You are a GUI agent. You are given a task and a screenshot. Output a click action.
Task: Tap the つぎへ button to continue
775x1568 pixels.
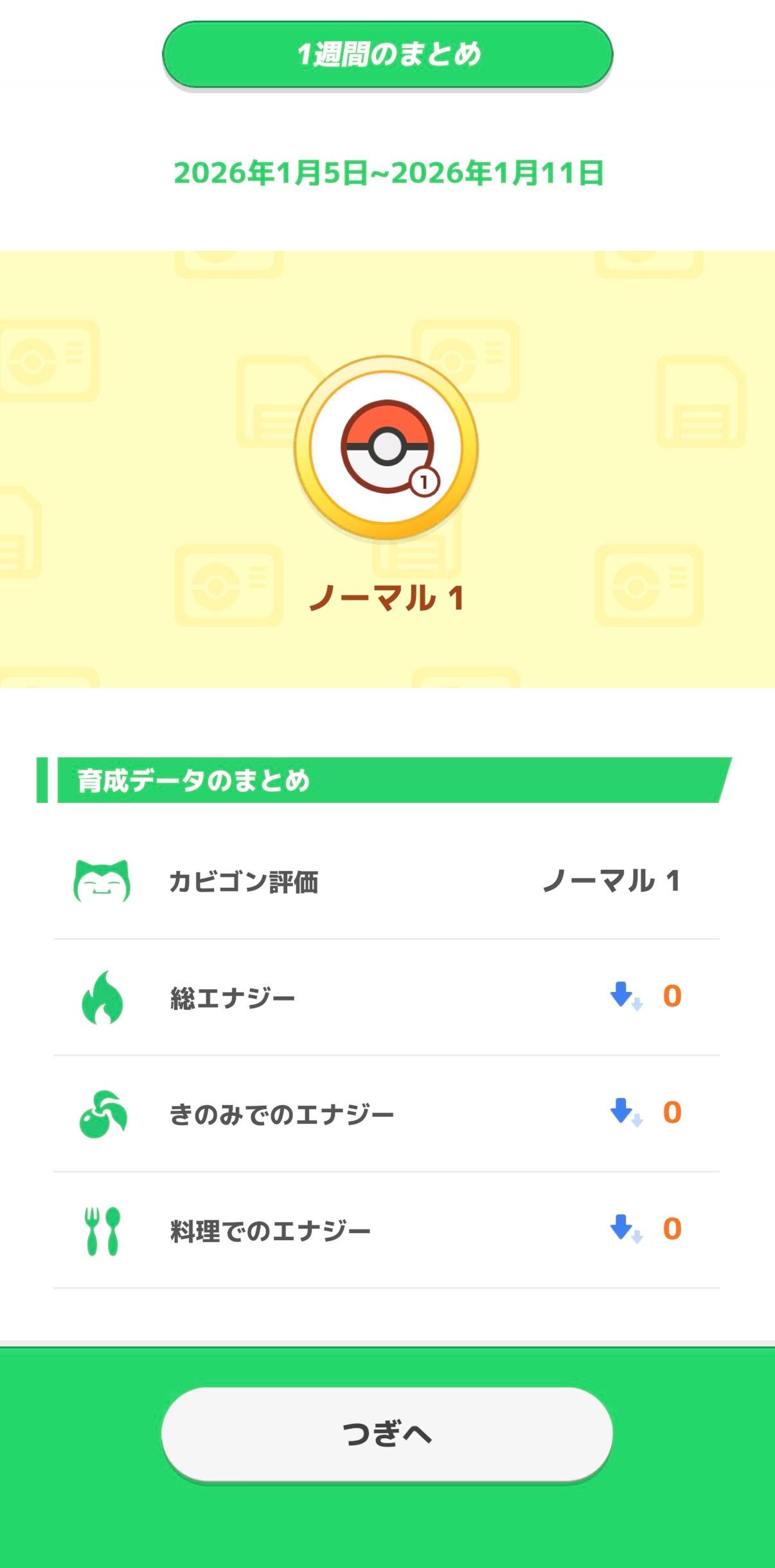tap(387, 1434)
